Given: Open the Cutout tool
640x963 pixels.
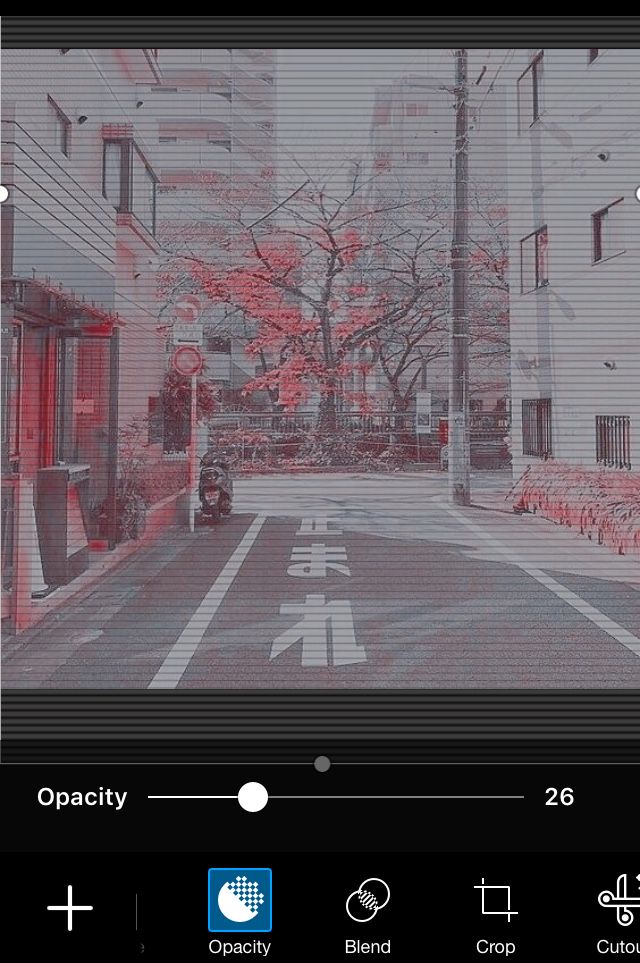Looking at the screenshot, I should pos(620,911).
